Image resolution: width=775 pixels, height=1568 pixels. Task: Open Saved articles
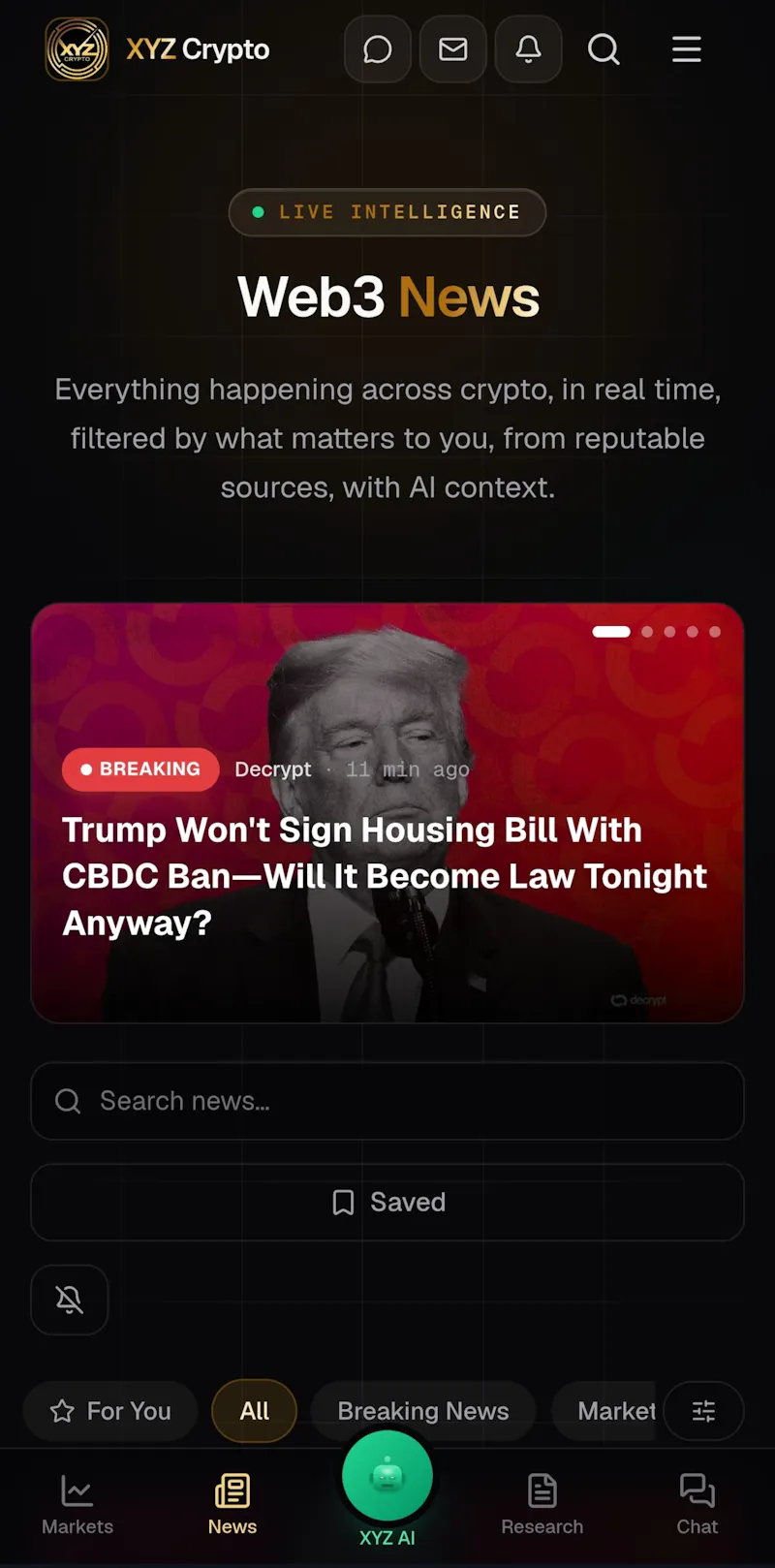(x=387, y=1203)
